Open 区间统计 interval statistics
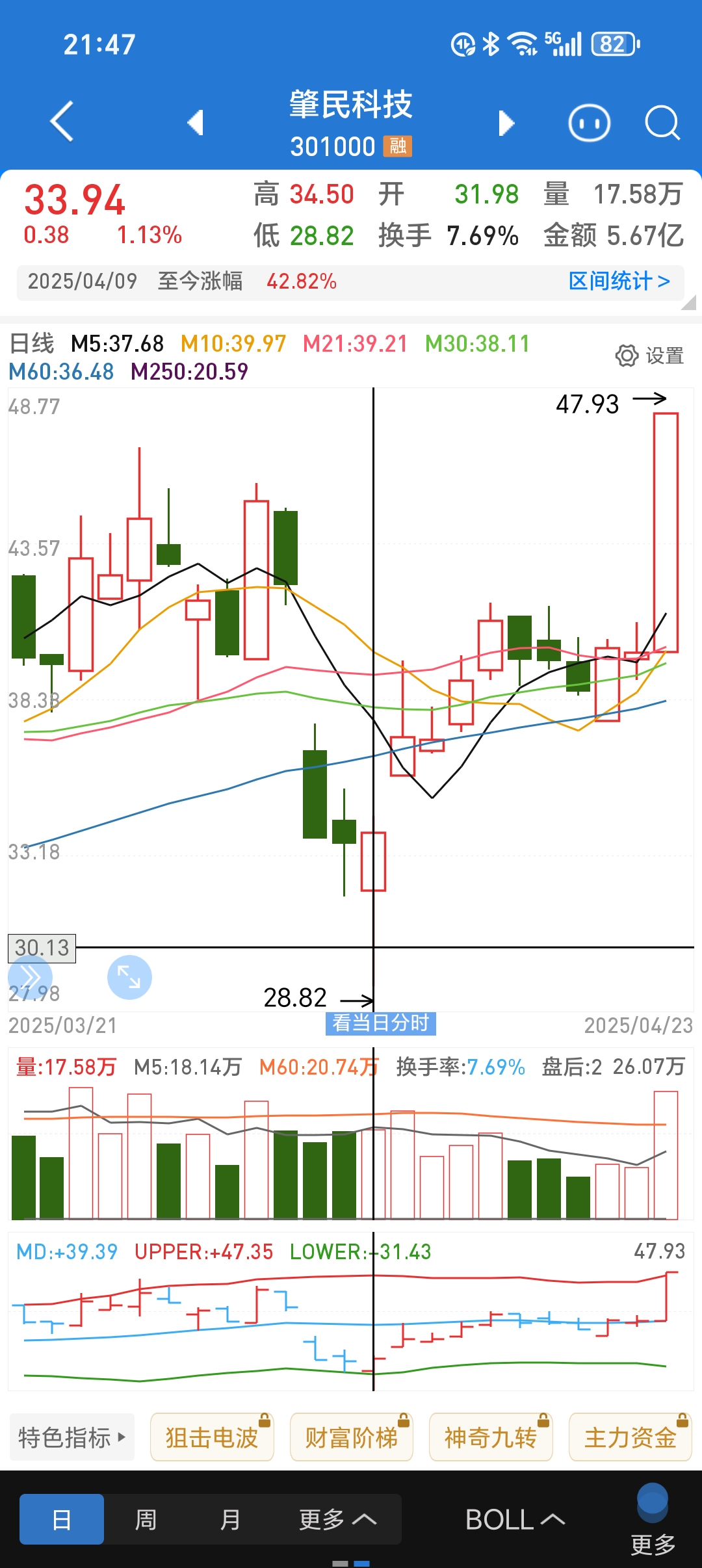This screenshot has width=702, height=1568. (x=619, y=281)
